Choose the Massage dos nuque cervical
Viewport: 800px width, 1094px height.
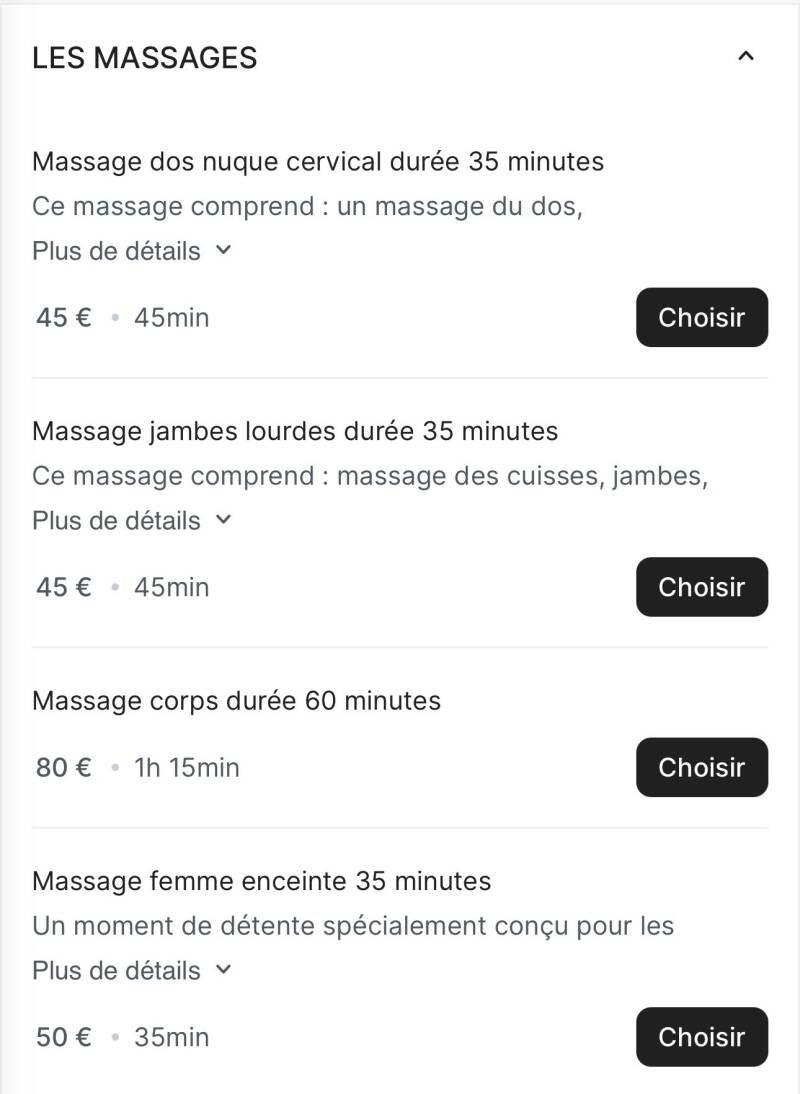pyautogui.click(x=701, y=318)
